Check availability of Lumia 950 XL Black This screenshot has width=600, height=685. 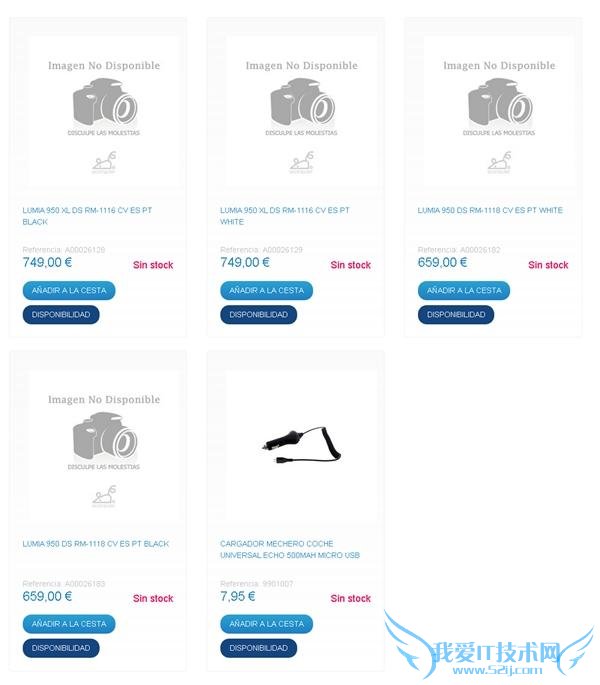61,314
